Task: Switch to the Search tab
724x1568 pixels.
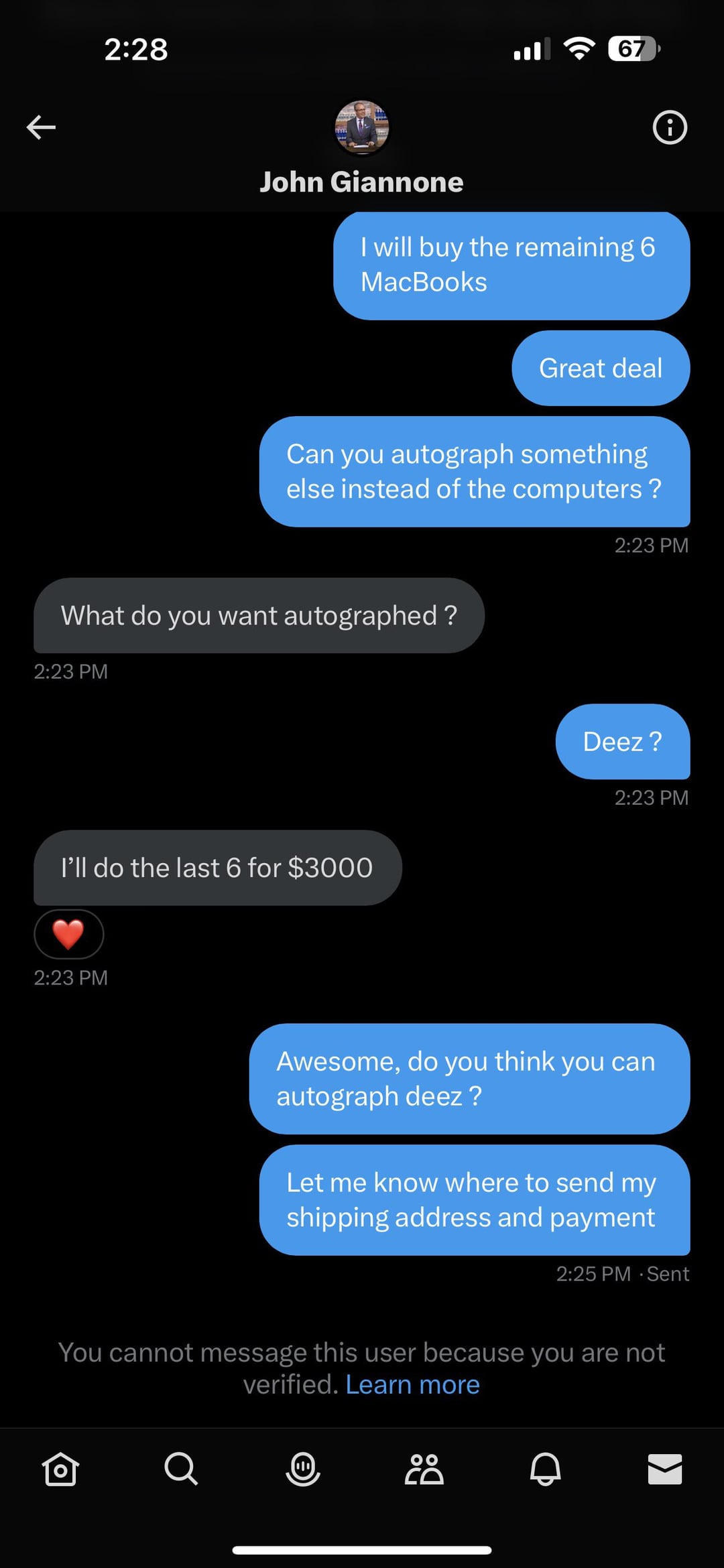Action: coord(181,1469)
